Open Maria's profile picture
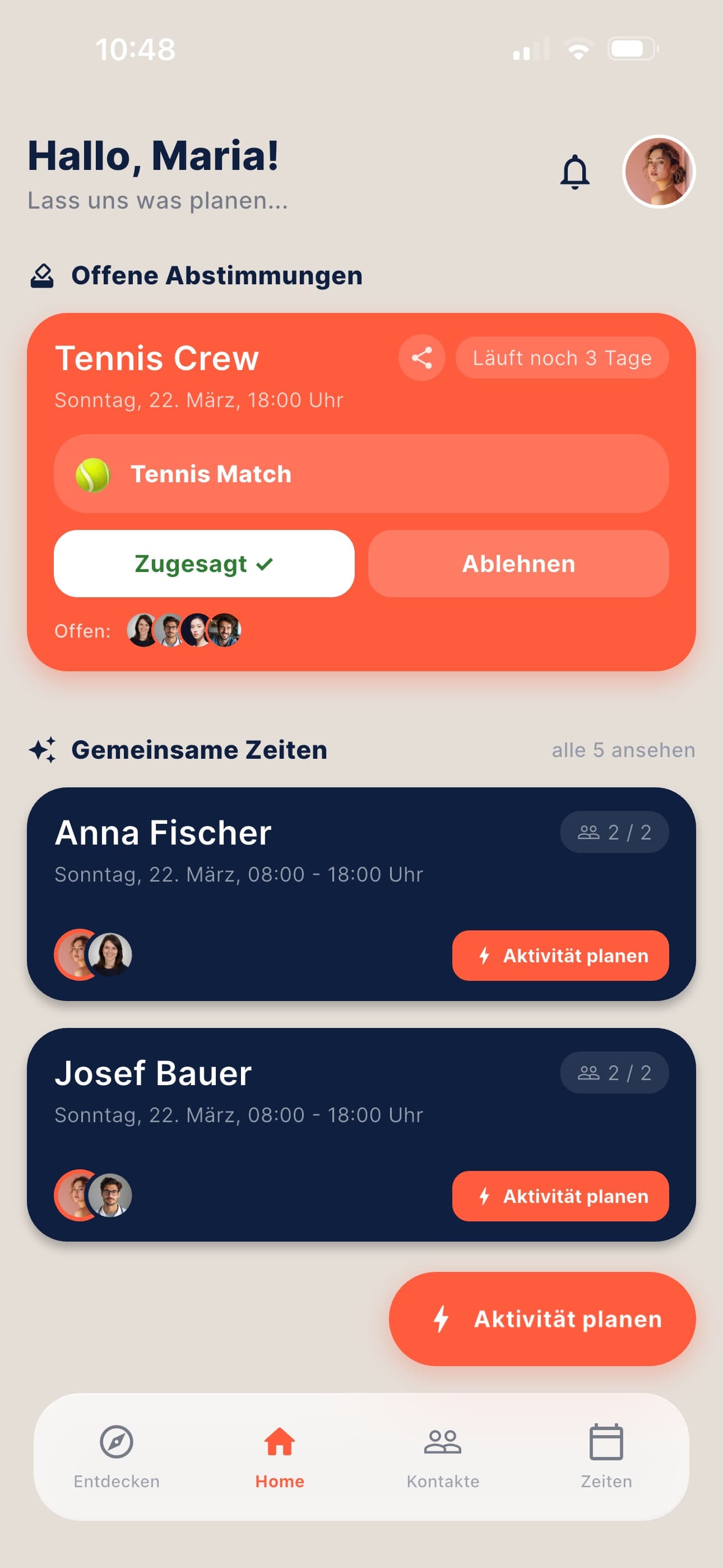 (x=659, y=172)
